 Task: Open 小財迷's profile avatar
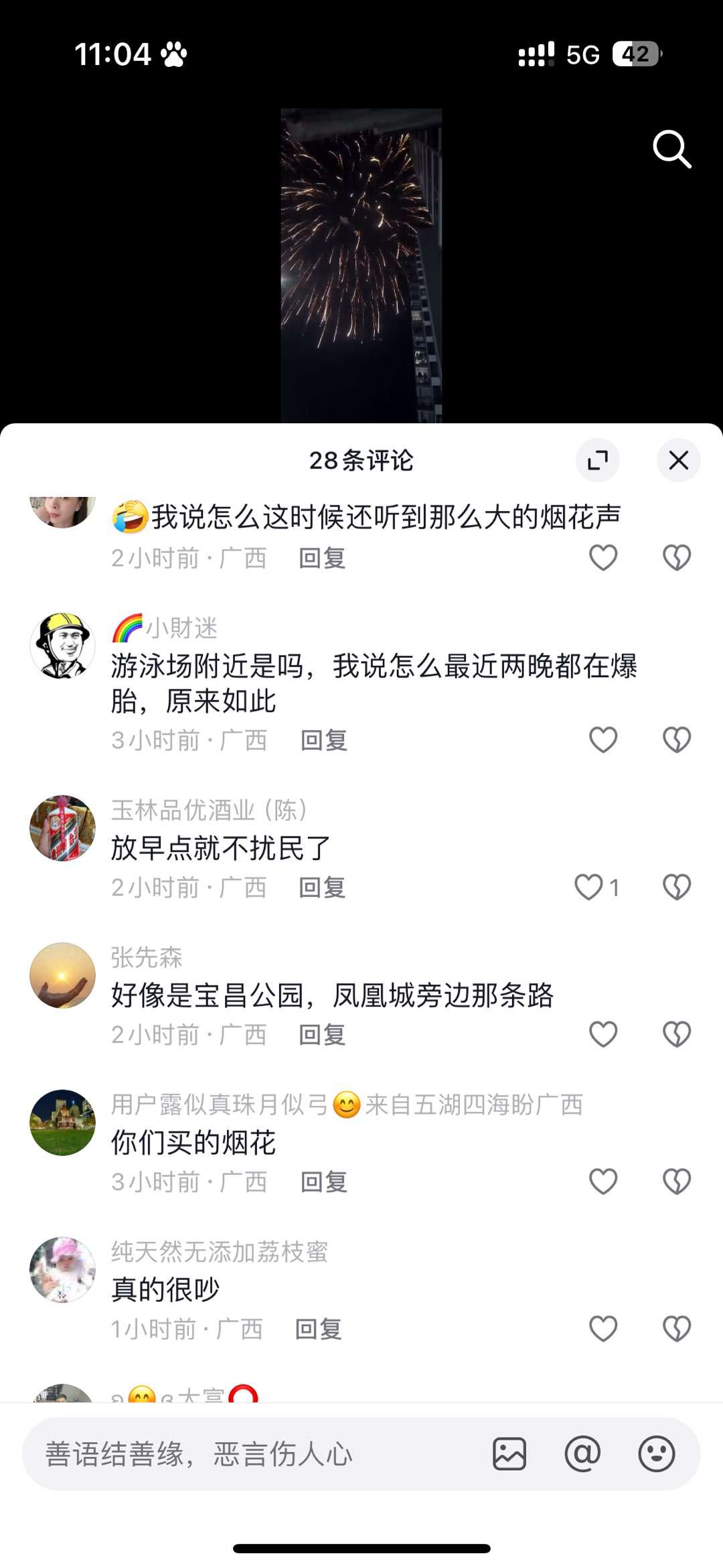(x=63, y=646)
